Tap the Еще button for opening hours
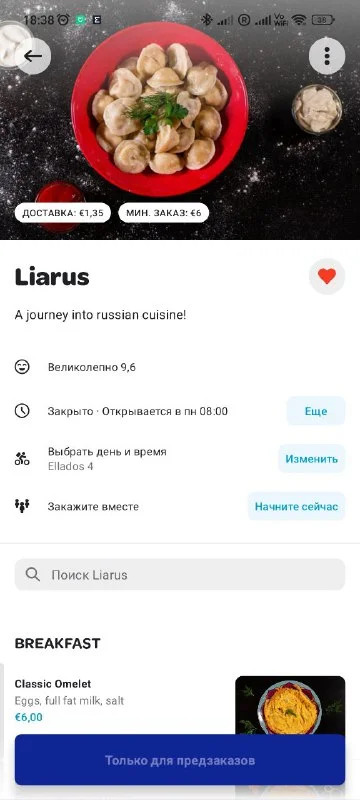 coord(316,411)
